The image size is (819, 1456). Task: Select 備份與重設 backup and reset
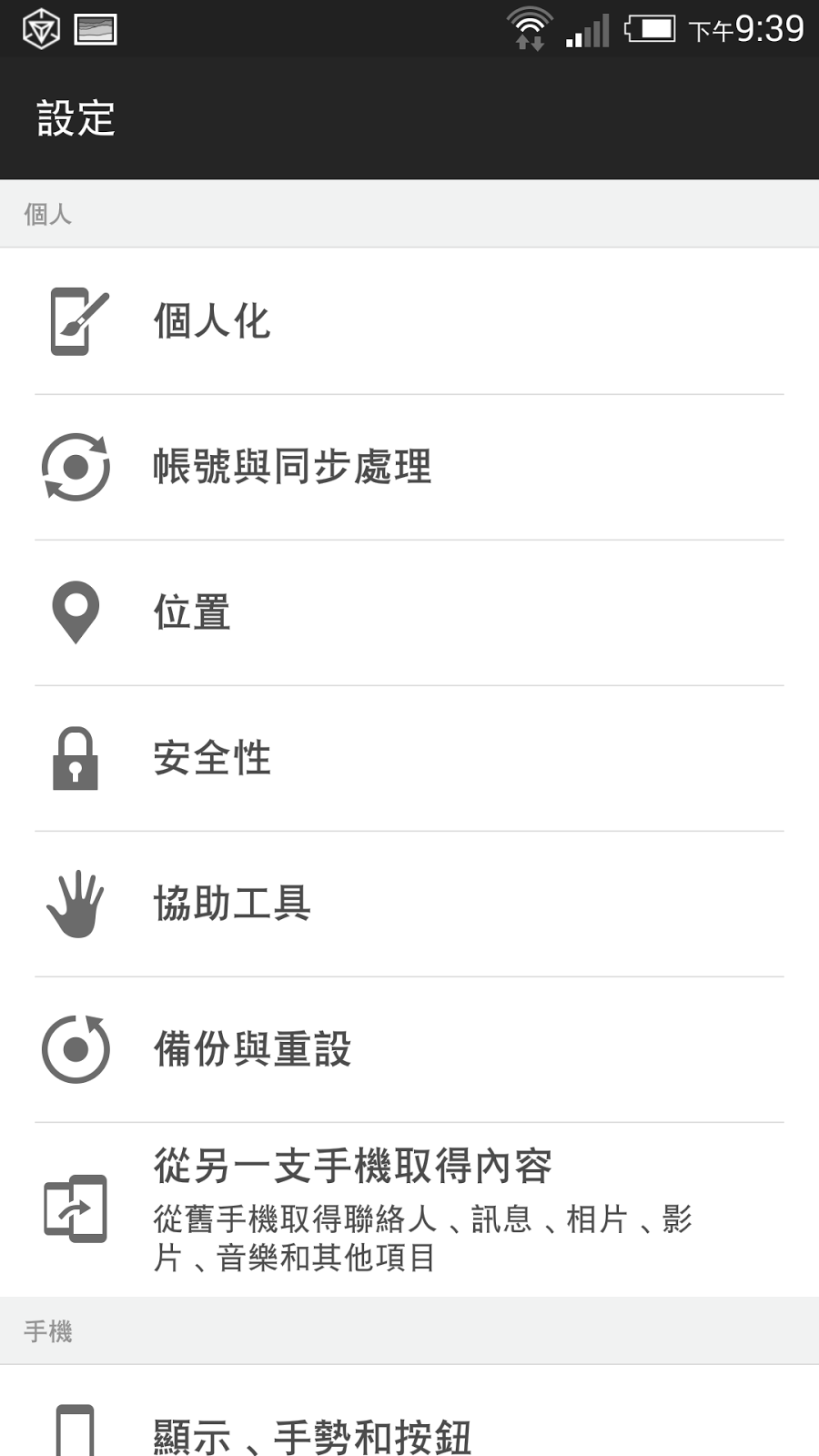pos(409,1049)
